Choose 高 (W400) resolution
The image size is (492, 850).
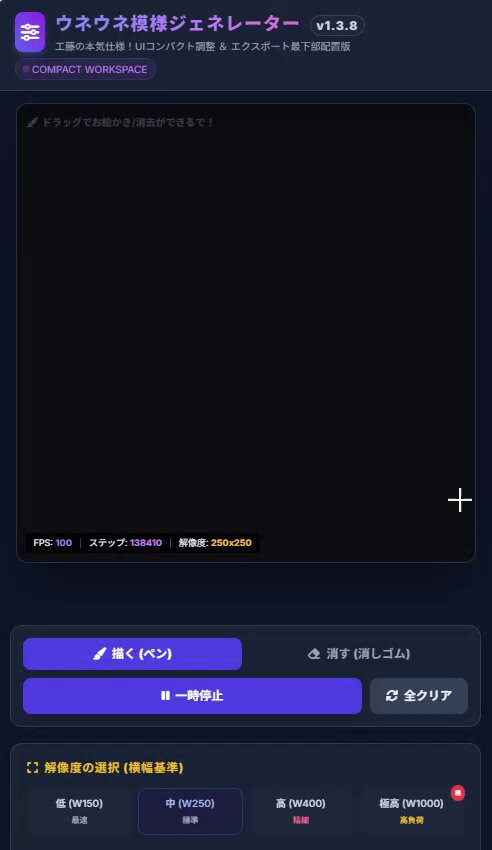(x=301, y=811)
